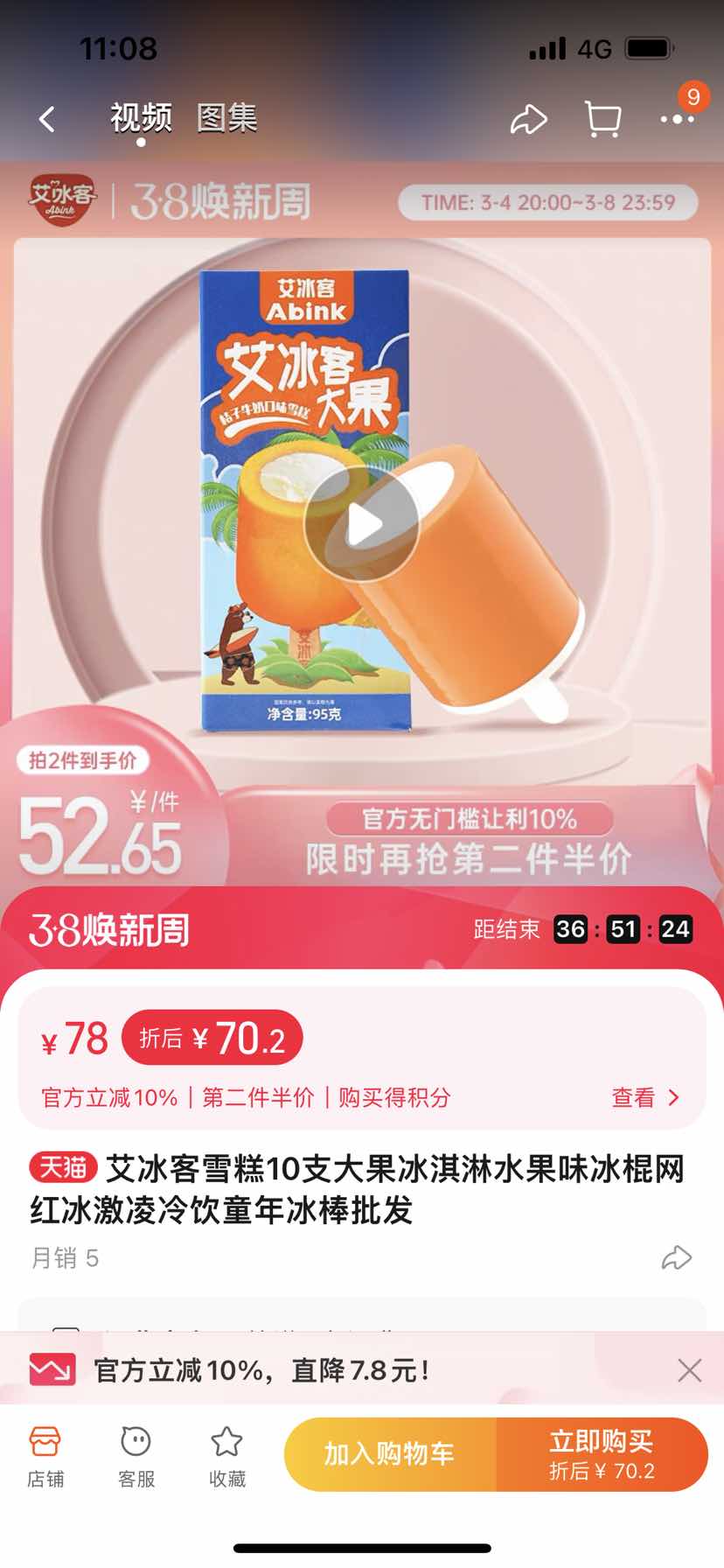Share via arrow beside 月销 5

[x=676, y=1258]
